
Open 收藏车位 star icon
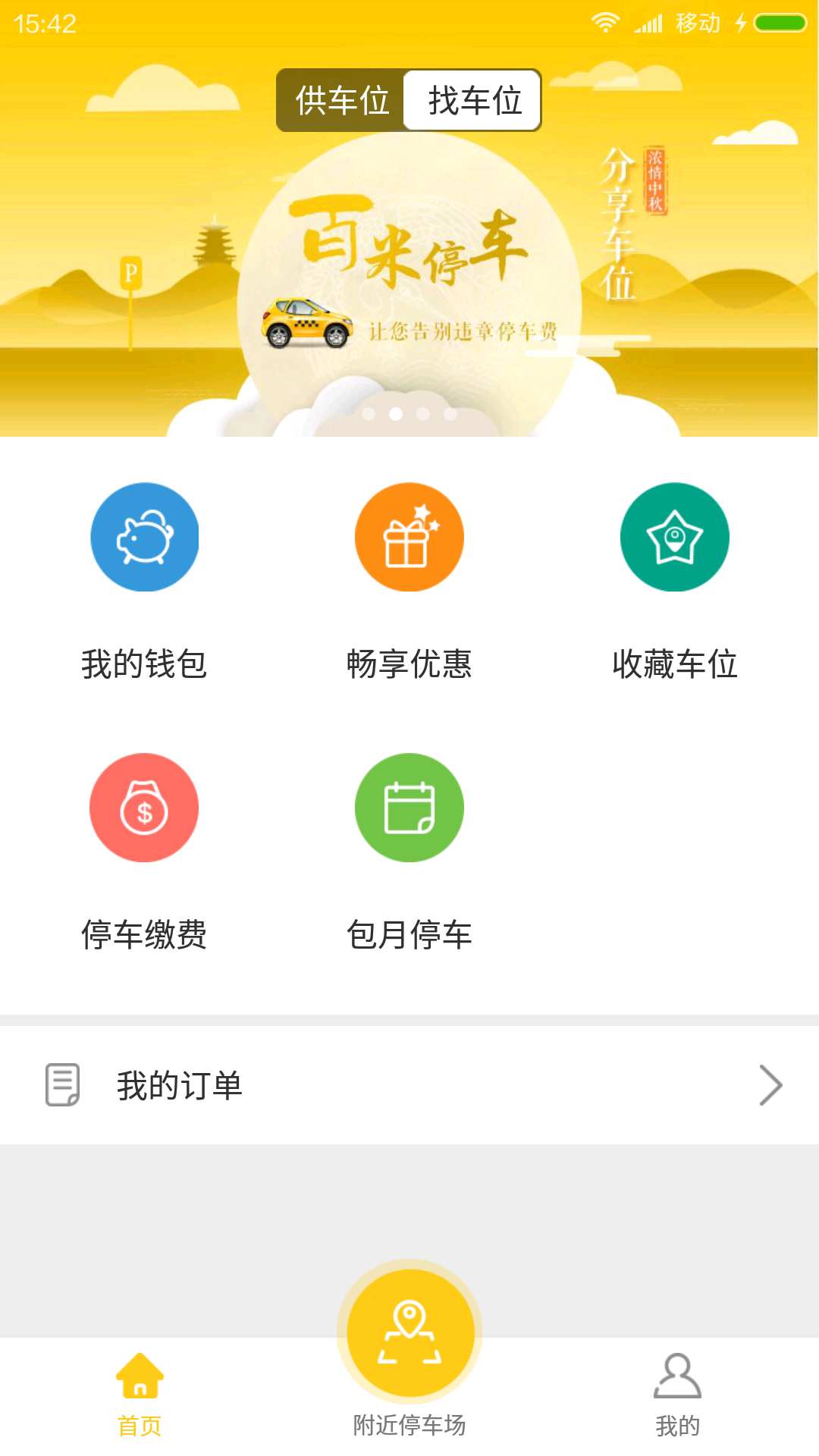coord(674,536)
